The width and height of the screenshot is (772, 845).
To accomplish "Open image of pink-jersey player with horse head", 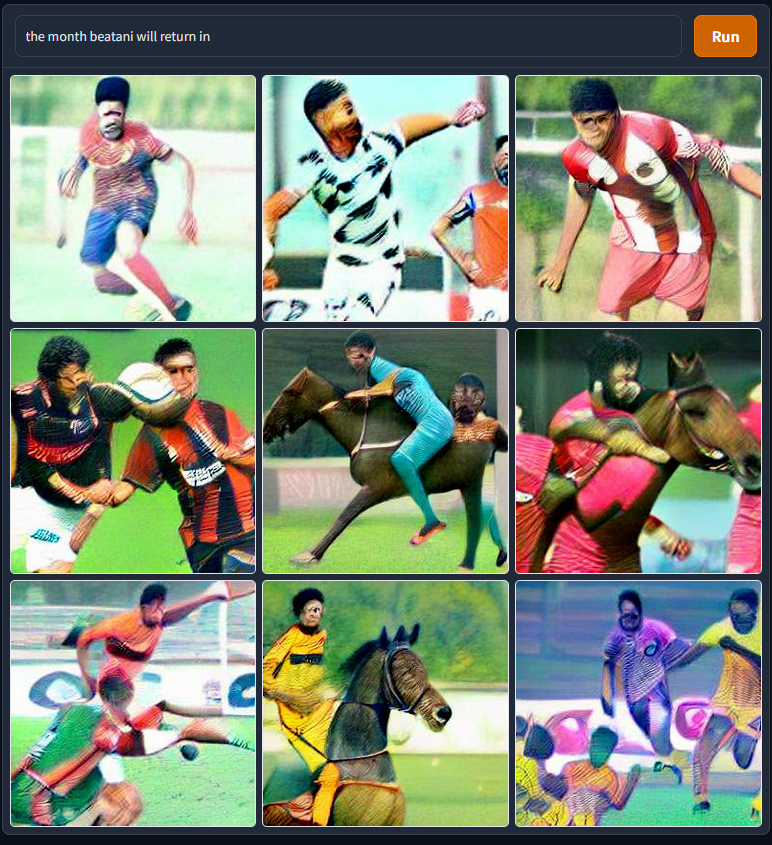I will point(638,451).
